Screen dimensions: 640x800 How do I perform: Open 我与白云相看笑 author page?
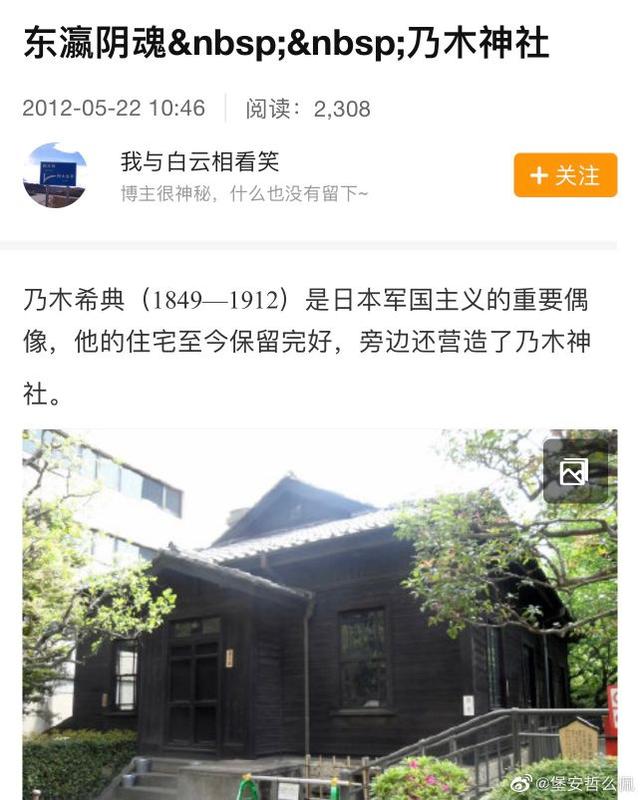199,161
